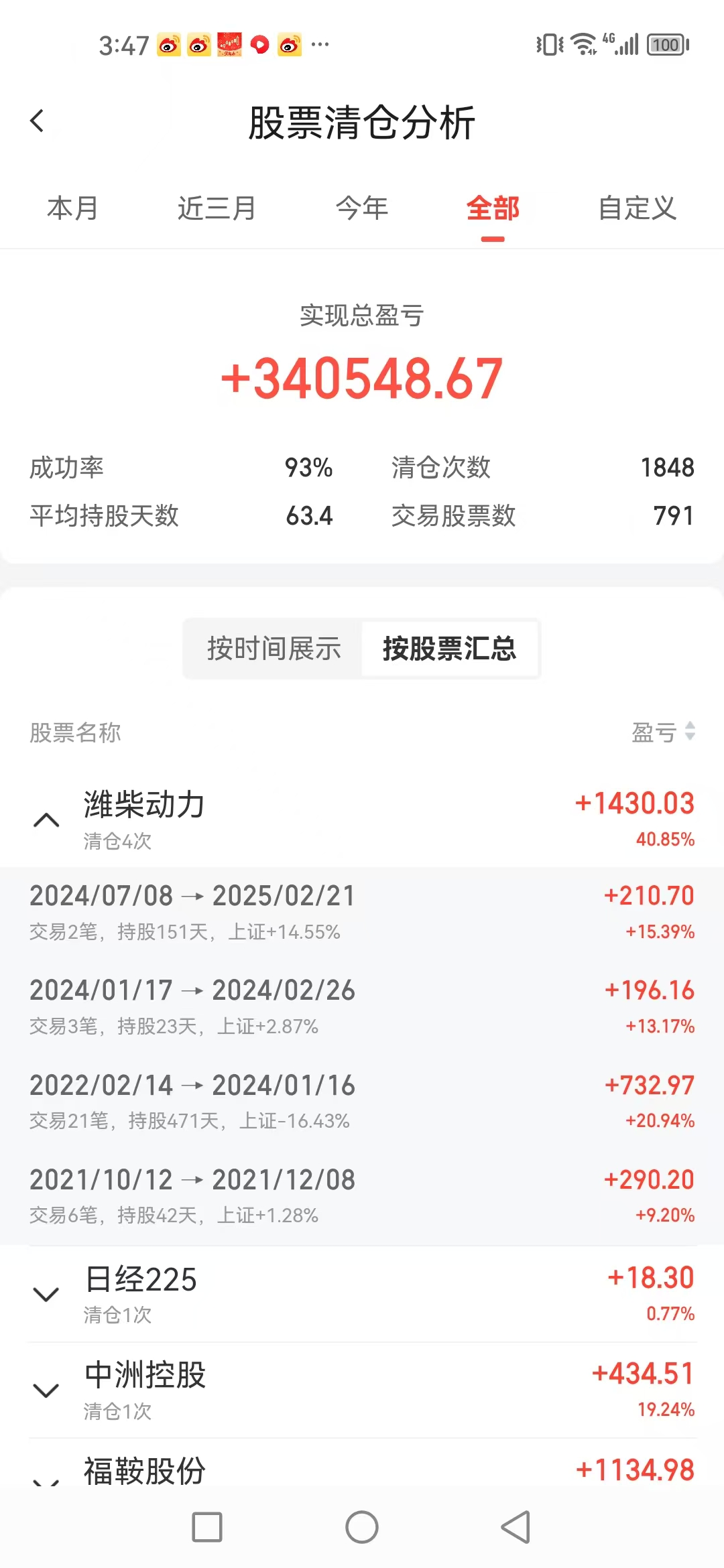724x1568 pixels.
Task: Go back from 股票清仓分析 page
Action: [38, 121]
